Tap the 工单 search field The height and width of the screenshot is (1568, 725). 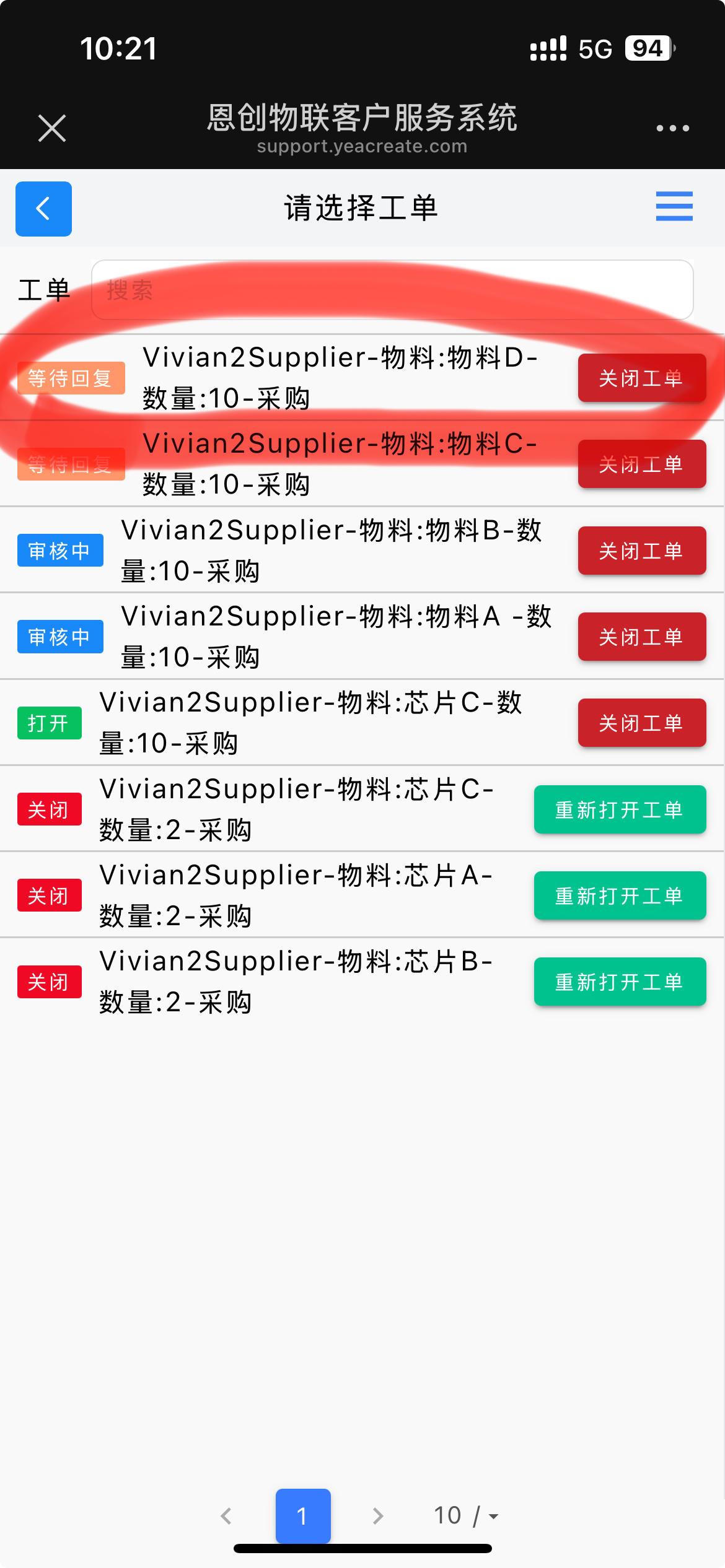[x=392, y=290]
